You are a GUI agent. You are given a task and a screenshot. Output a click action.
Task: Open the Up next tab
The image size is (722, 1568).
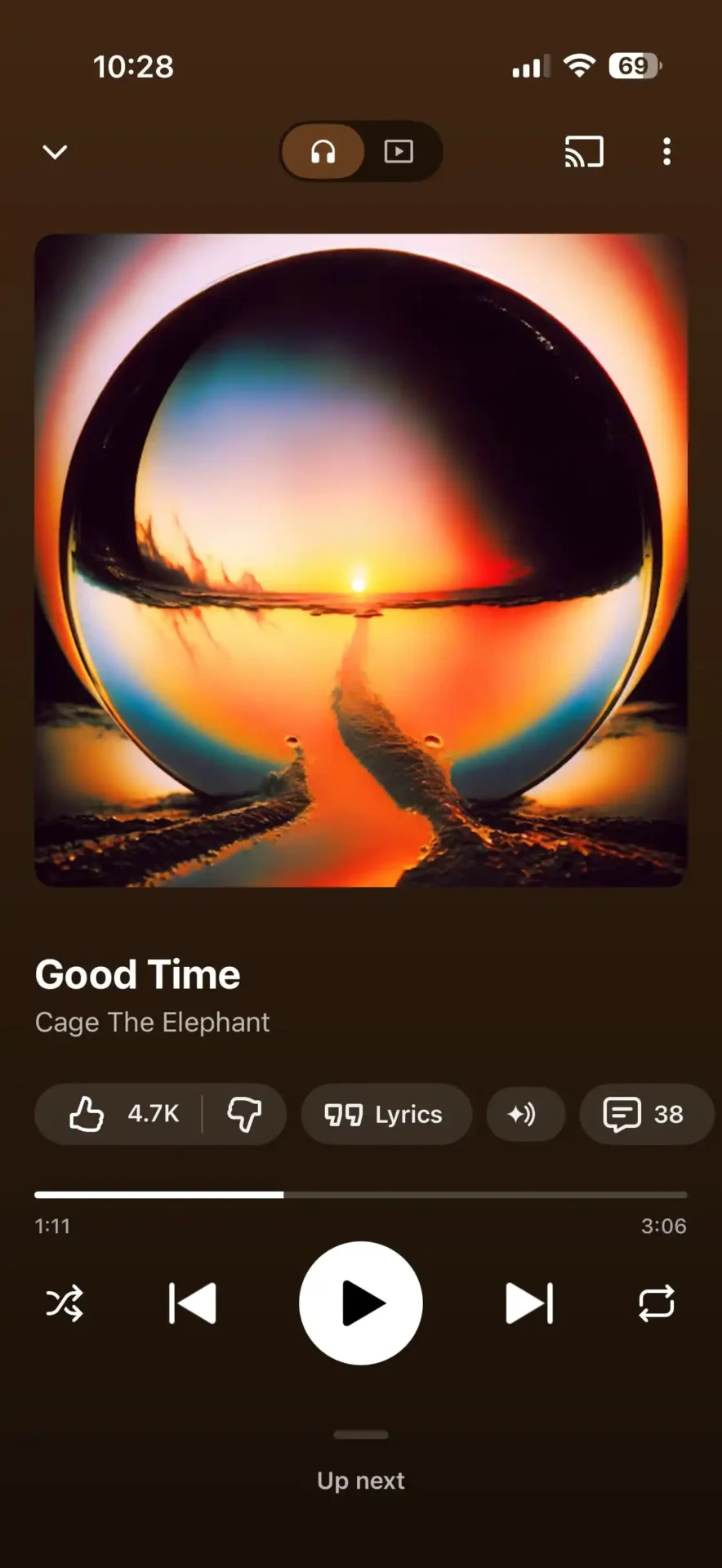pos(360,1480)
